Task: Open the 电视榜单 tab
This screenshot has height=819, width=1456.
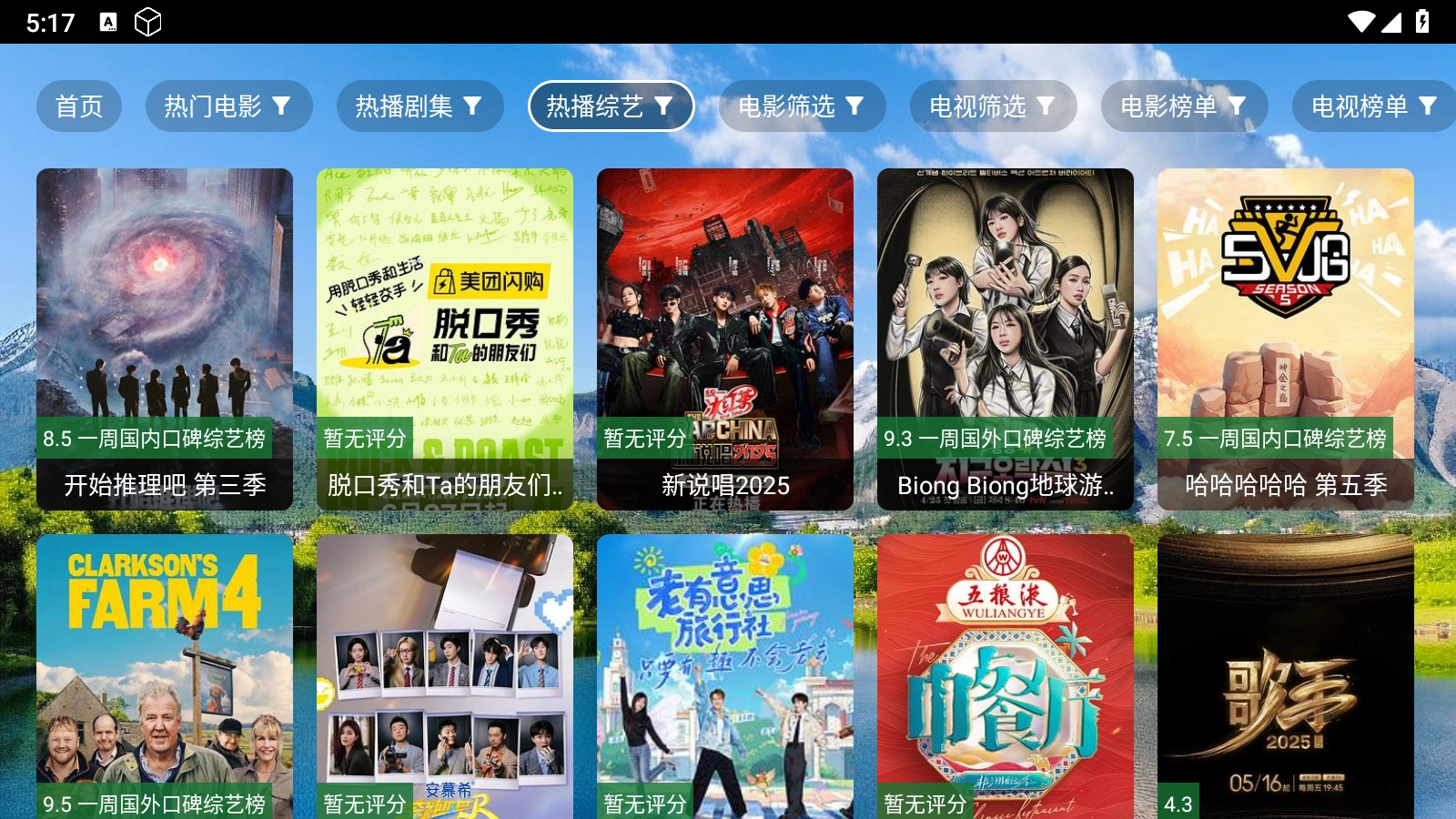Action: point(1372,106)
